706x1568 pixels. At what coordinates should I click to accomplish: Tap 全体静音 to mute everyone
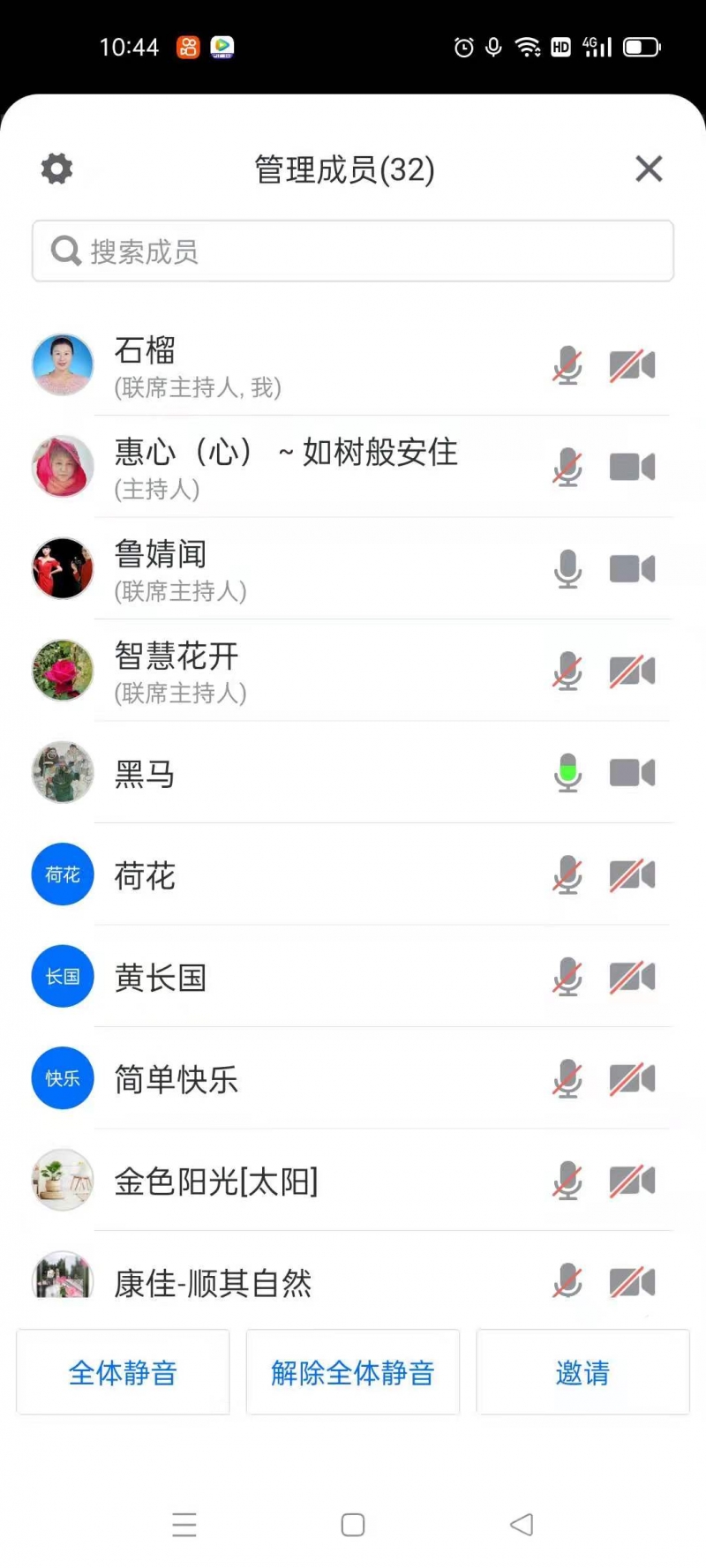tap(122, 1372)
